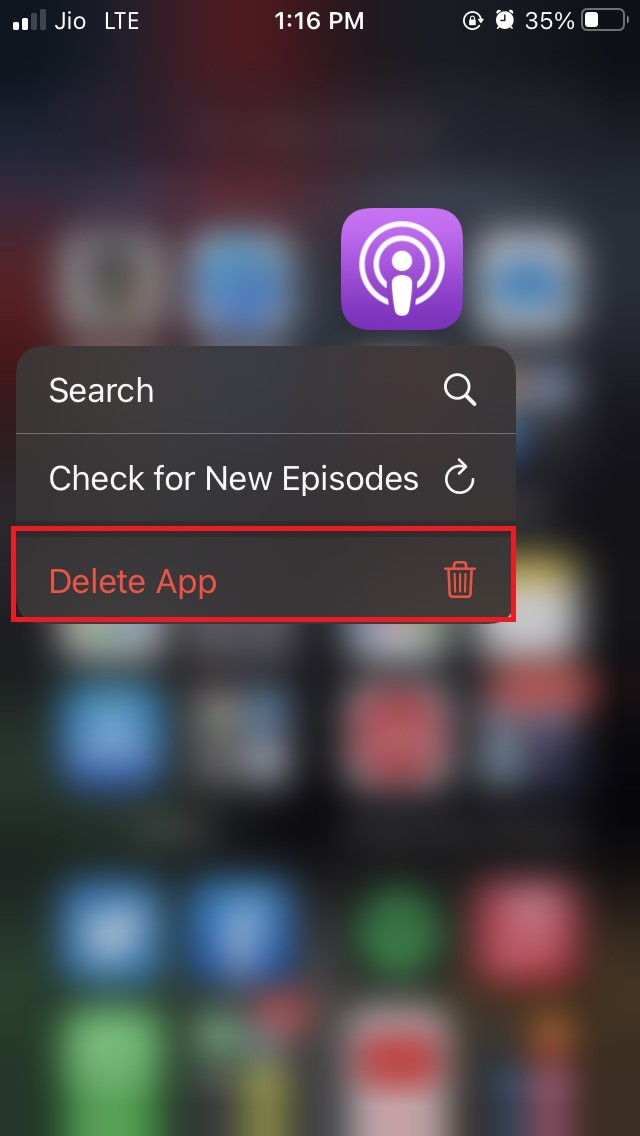Image resolution: width=640 pixels, height=1136 pixels.
Task: Open the Podcasts app icon
Action: click(402, 269)
